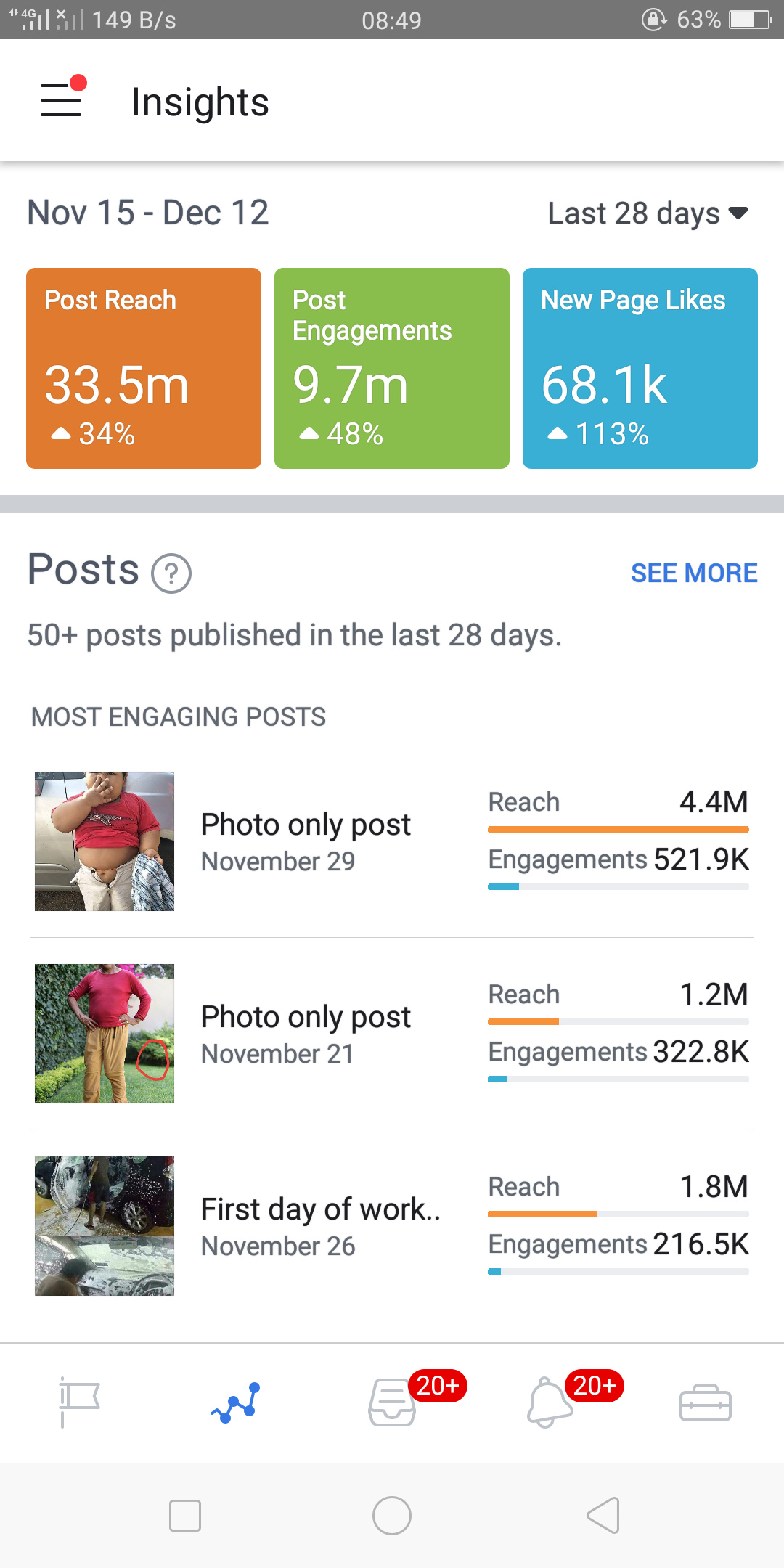The image size is (784, 1568).
Task: Open the hamburger drawer menu
Action: coord(62,99)
